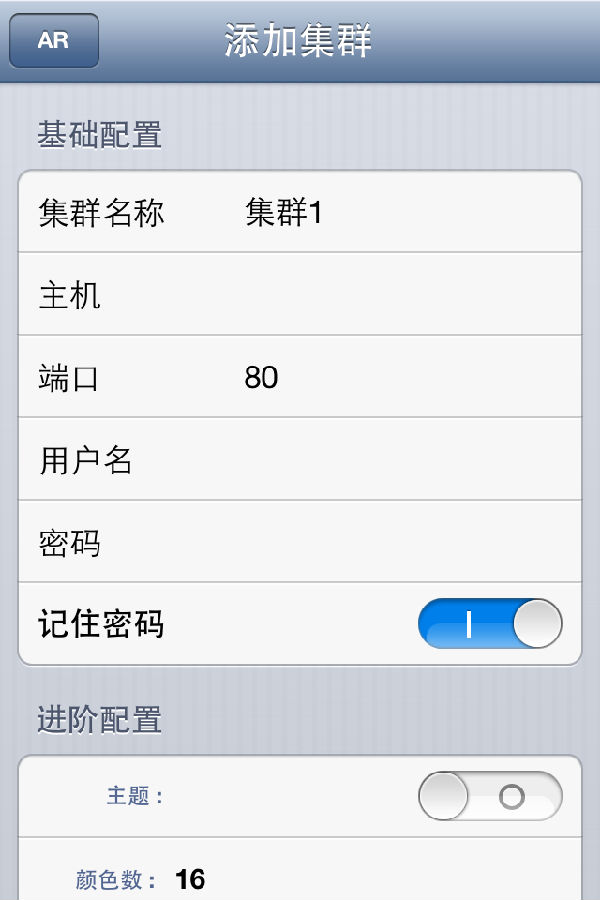Focus the 用户名 username field

400,460
